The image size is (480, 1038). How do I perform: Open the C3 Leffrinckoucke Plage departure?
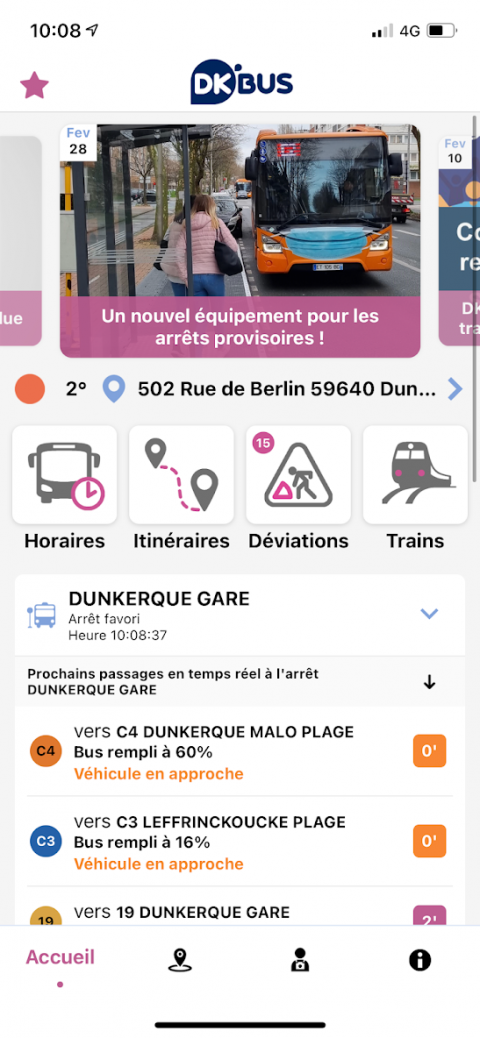(x=240, y=841)
